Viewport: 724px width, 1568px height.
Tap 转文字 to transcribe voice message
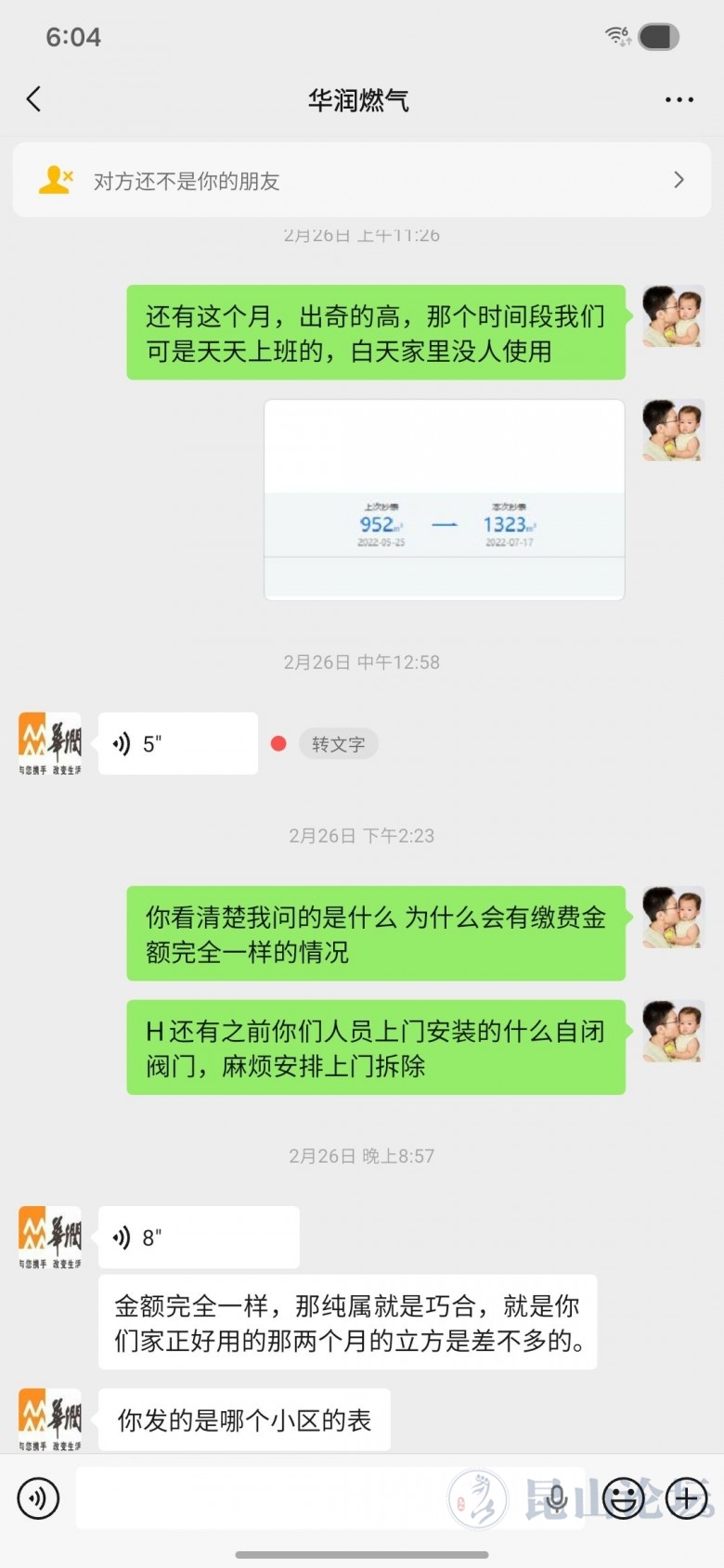pyautogui.click(x=338, y=744)
